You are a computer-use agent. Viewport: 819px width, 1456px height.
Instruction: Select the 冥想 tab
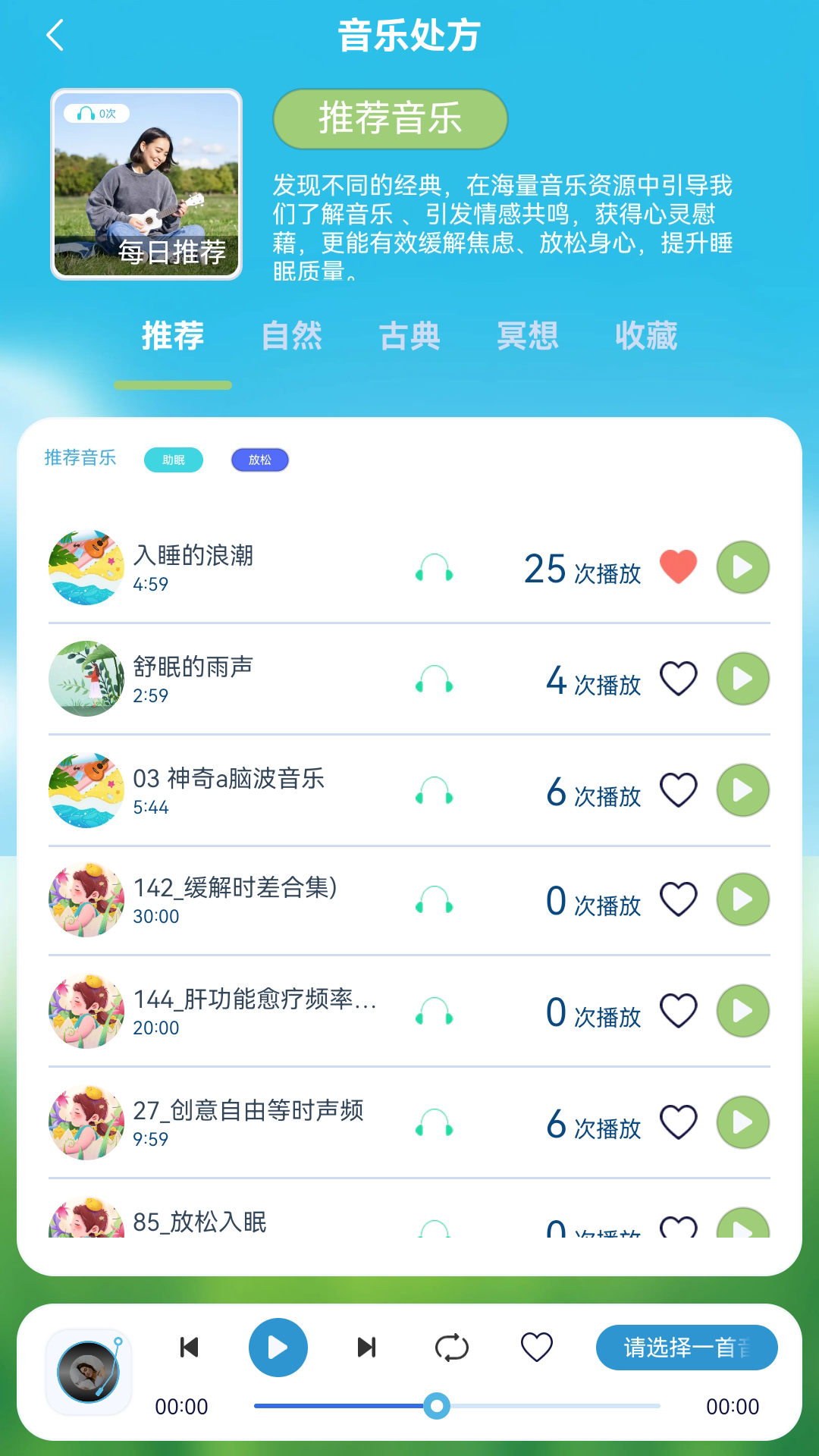[529, 336]
